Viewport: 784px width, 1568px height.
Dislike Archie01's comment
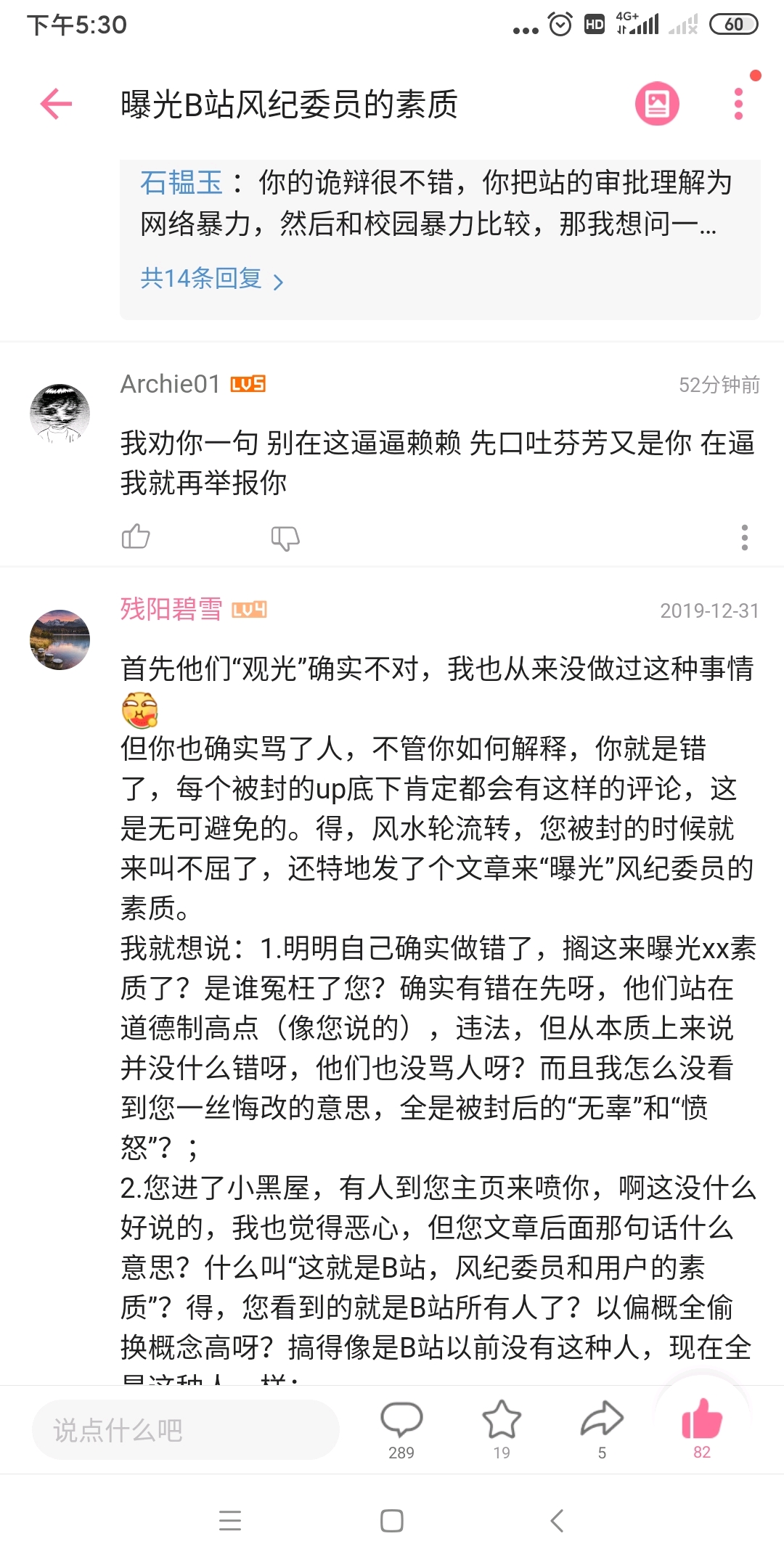click(x=285, y=538)
